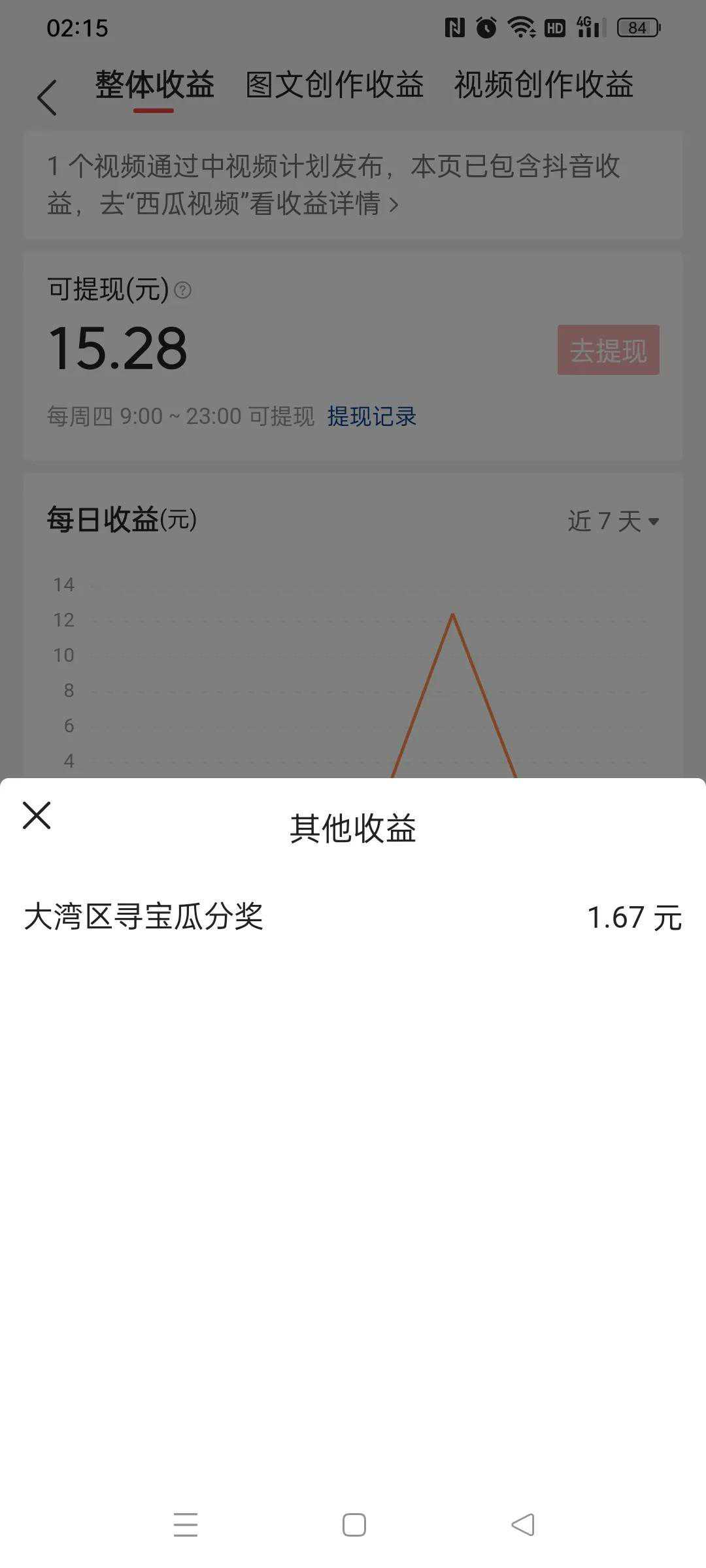Close the 其他收益 bottom sheet
The width and height of the screenshot is (706, 1568).
coord(37,815)
